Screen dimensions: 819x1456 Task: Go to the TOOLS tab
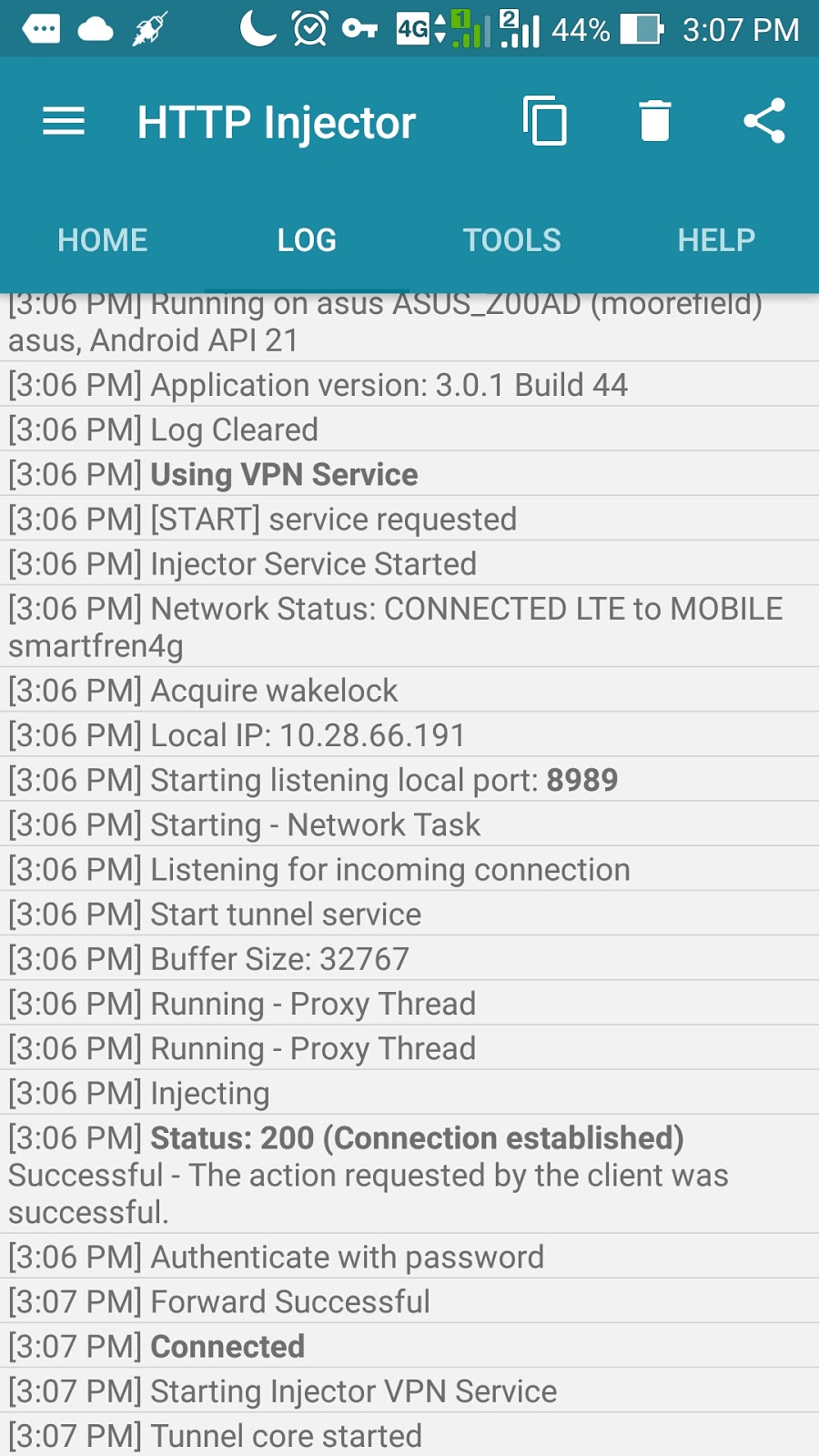(x=511, y=240)
